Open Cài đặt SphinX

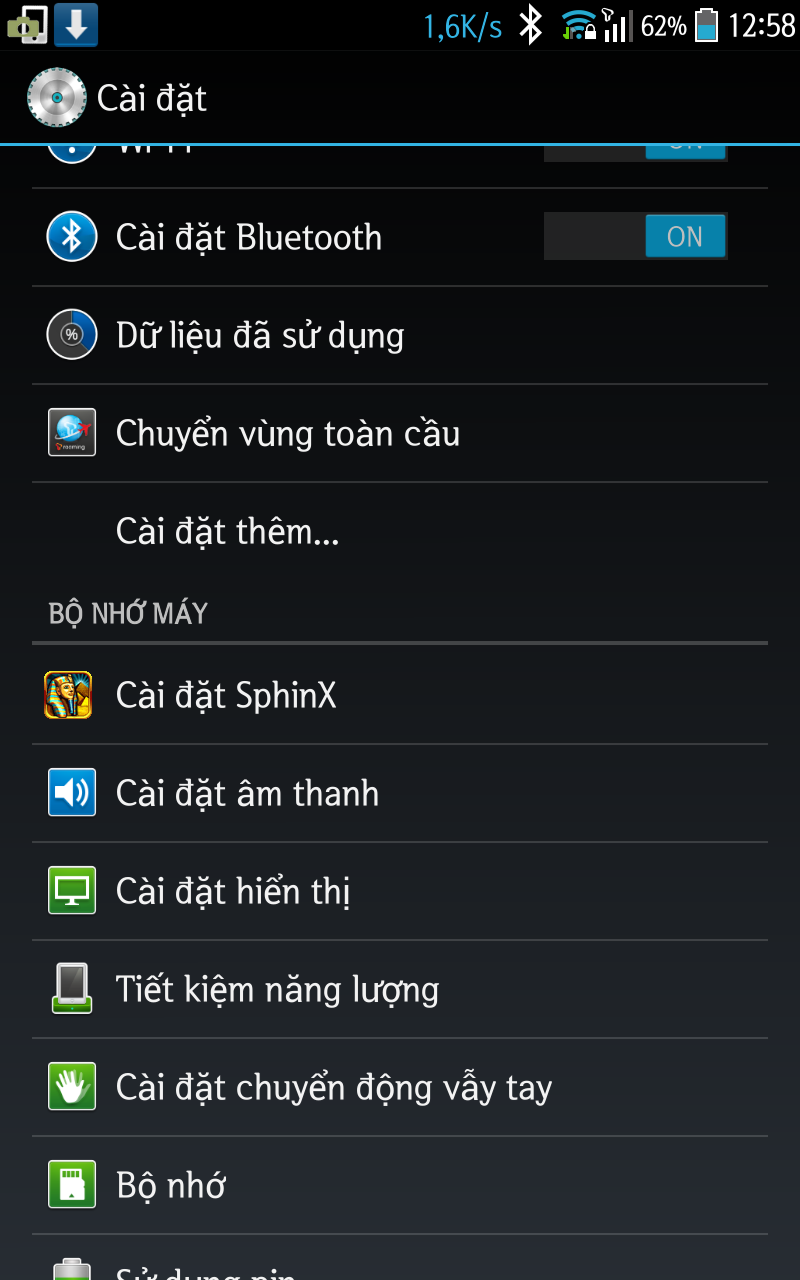click(x=400, y=695)
